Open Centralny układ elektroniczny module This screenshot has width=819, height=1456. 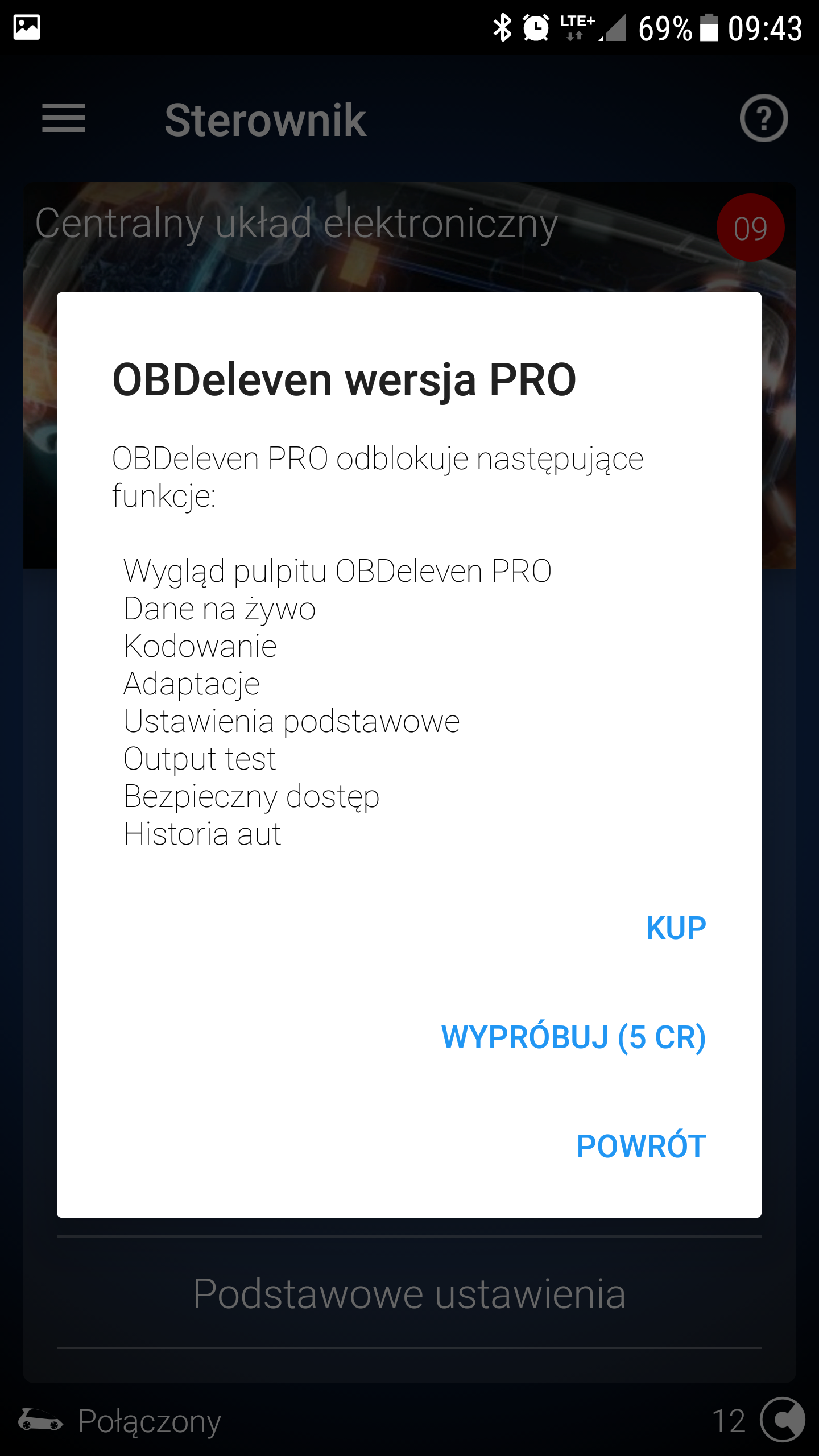click(296, 225)
